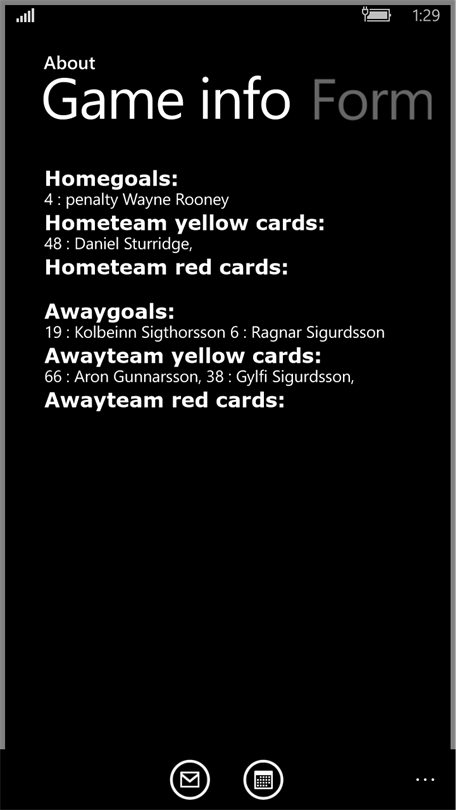Open the calendar icon in app bar
Screen dimensions: 456x810
coord(263,779)
